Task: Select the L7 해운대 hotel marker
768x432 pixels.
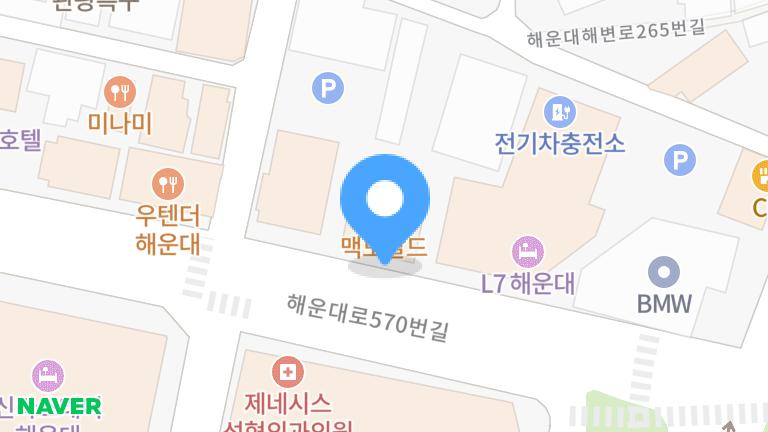Action: pos(526,250)
